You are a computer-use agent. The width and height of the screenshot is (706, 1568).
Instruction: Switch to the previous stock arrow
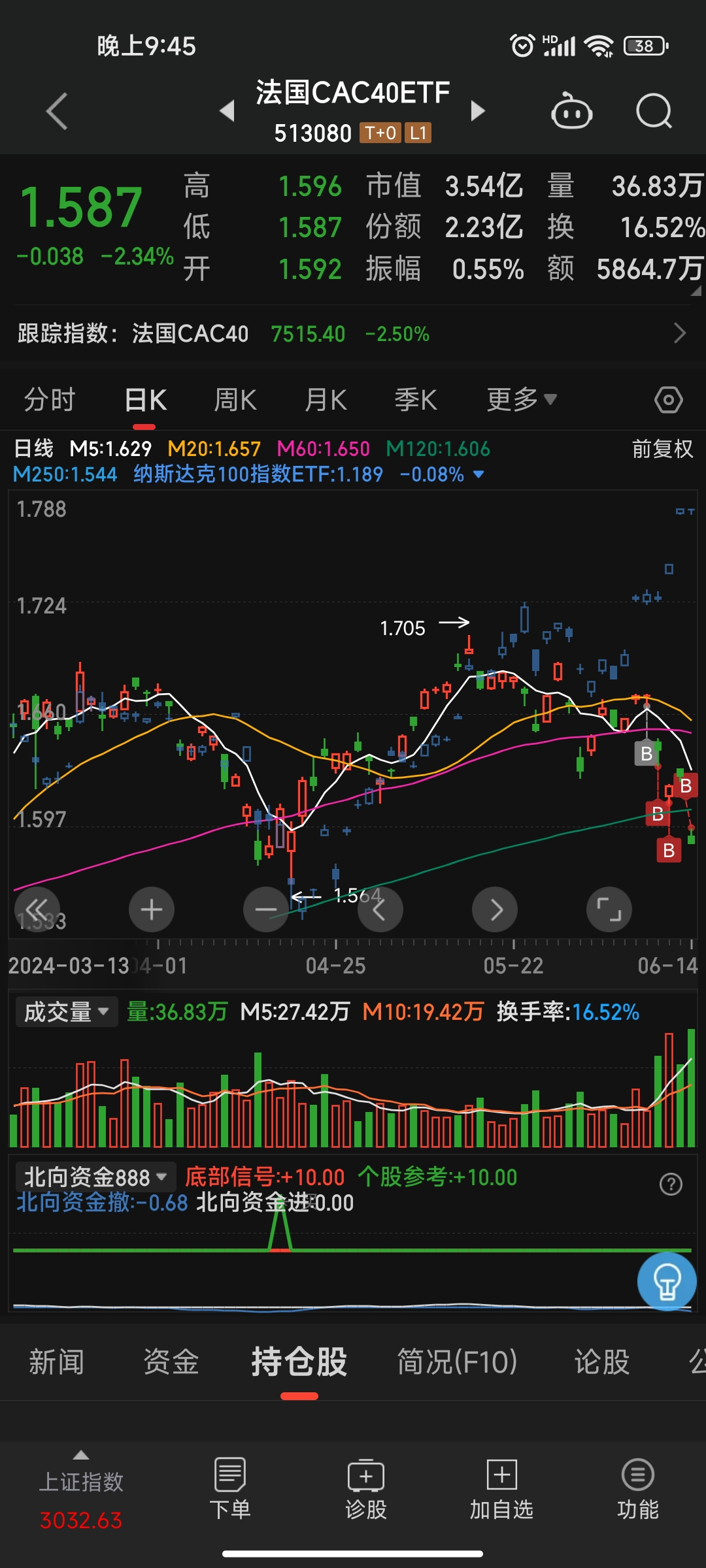click(227, 111)
